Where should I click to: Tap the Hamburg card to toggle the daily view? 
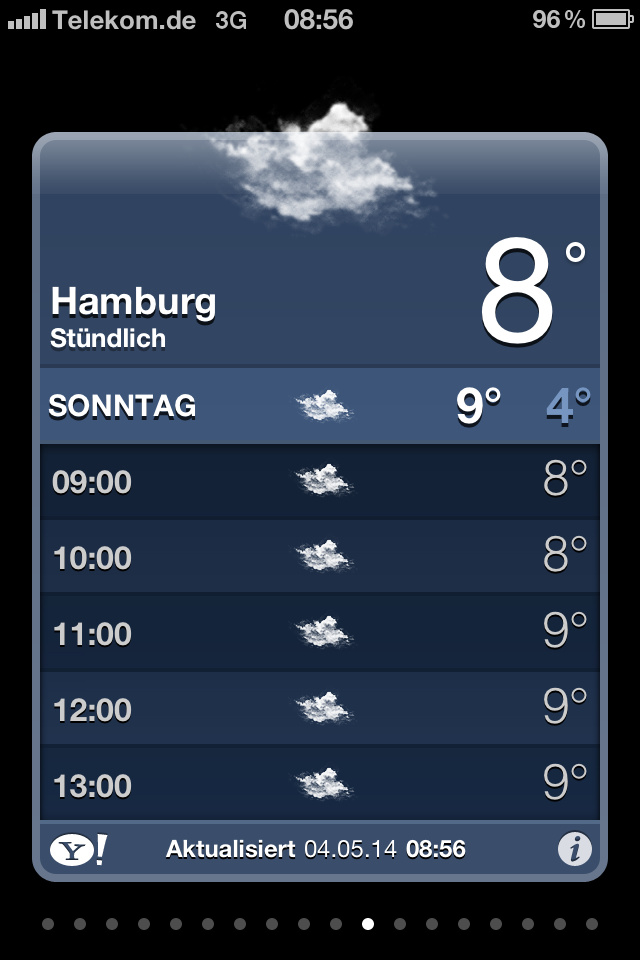(x=320, y=300)
